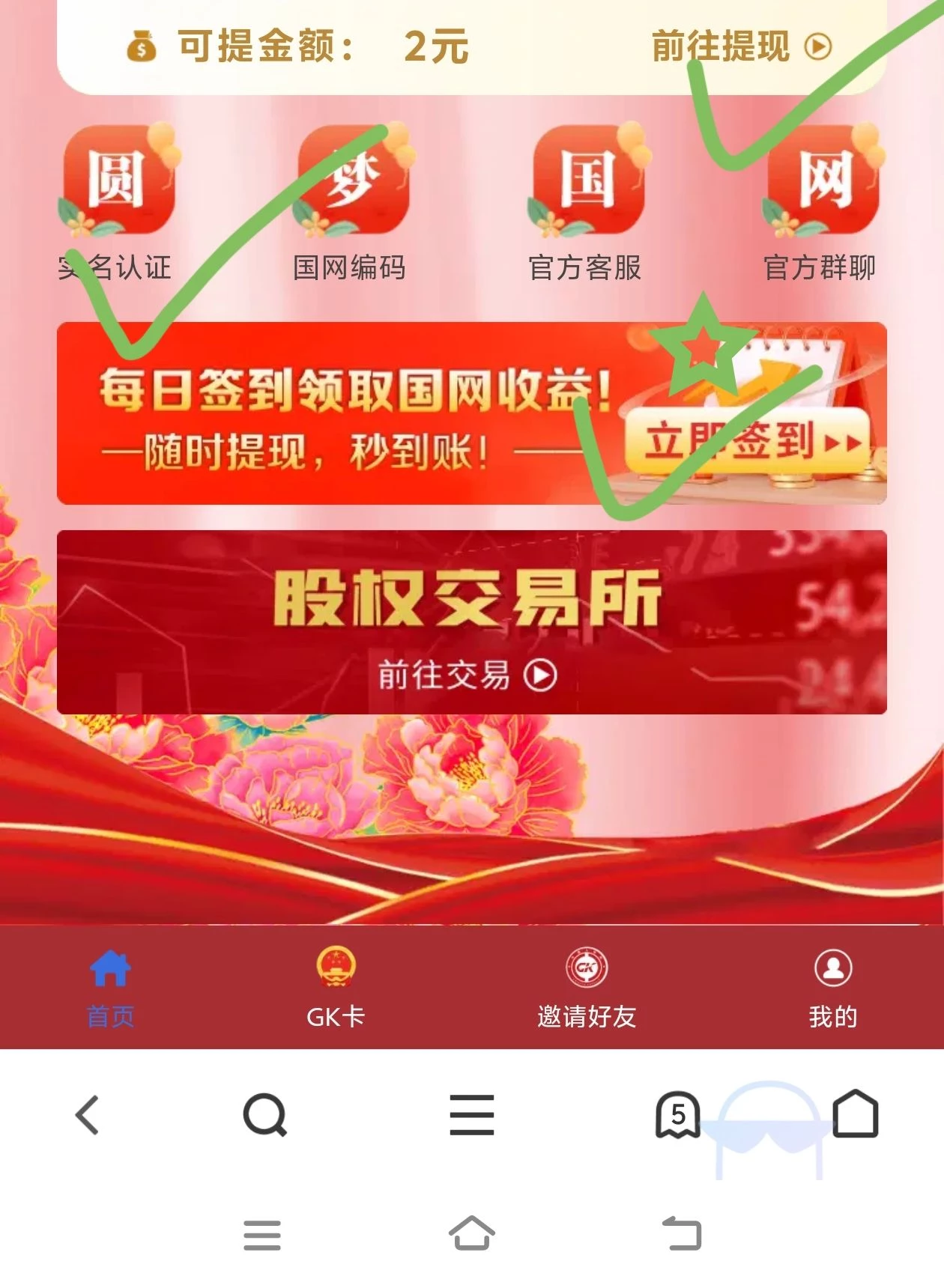
Task: Tap the system back button
Action: point(682,1233)
